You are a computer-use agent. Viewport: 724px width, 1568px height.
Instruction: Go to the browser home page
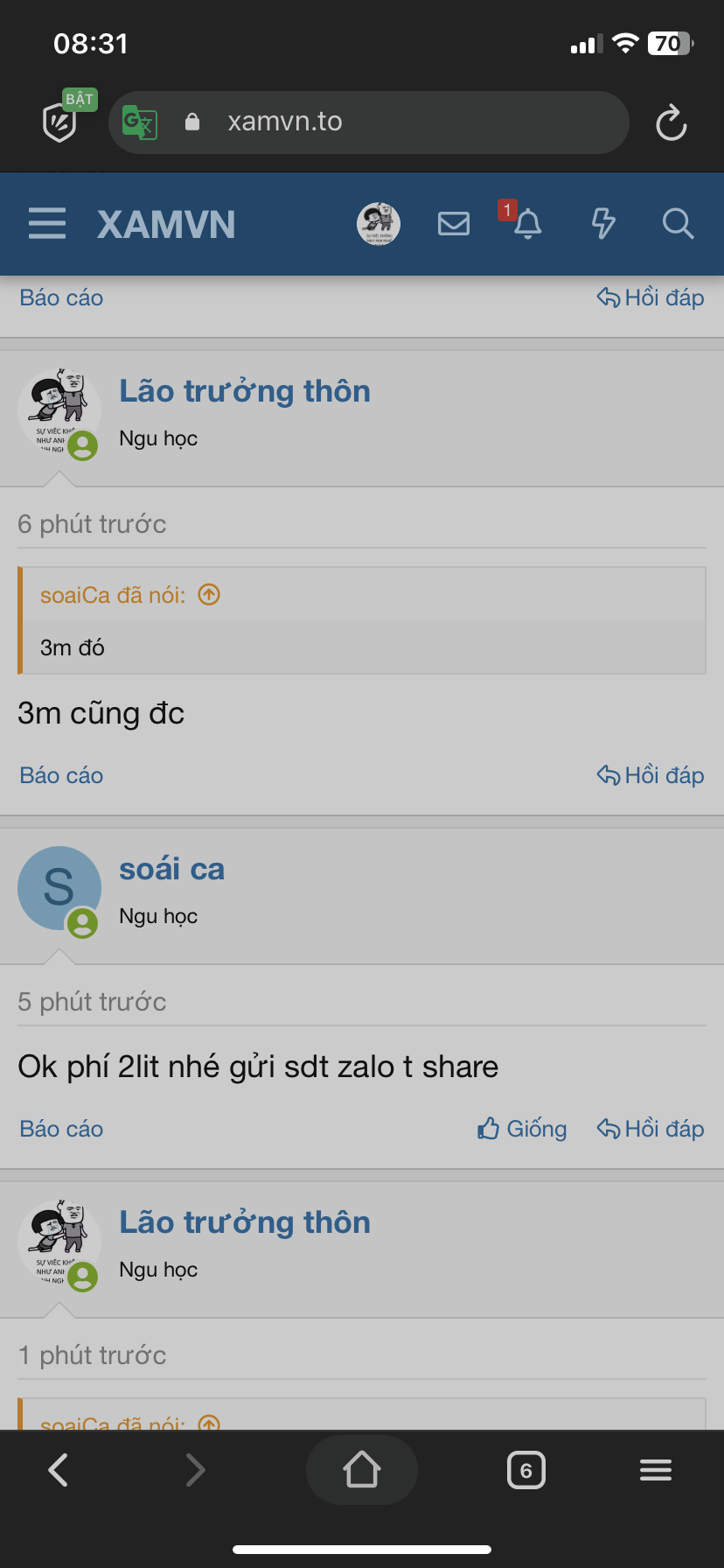pos(362,1470)
